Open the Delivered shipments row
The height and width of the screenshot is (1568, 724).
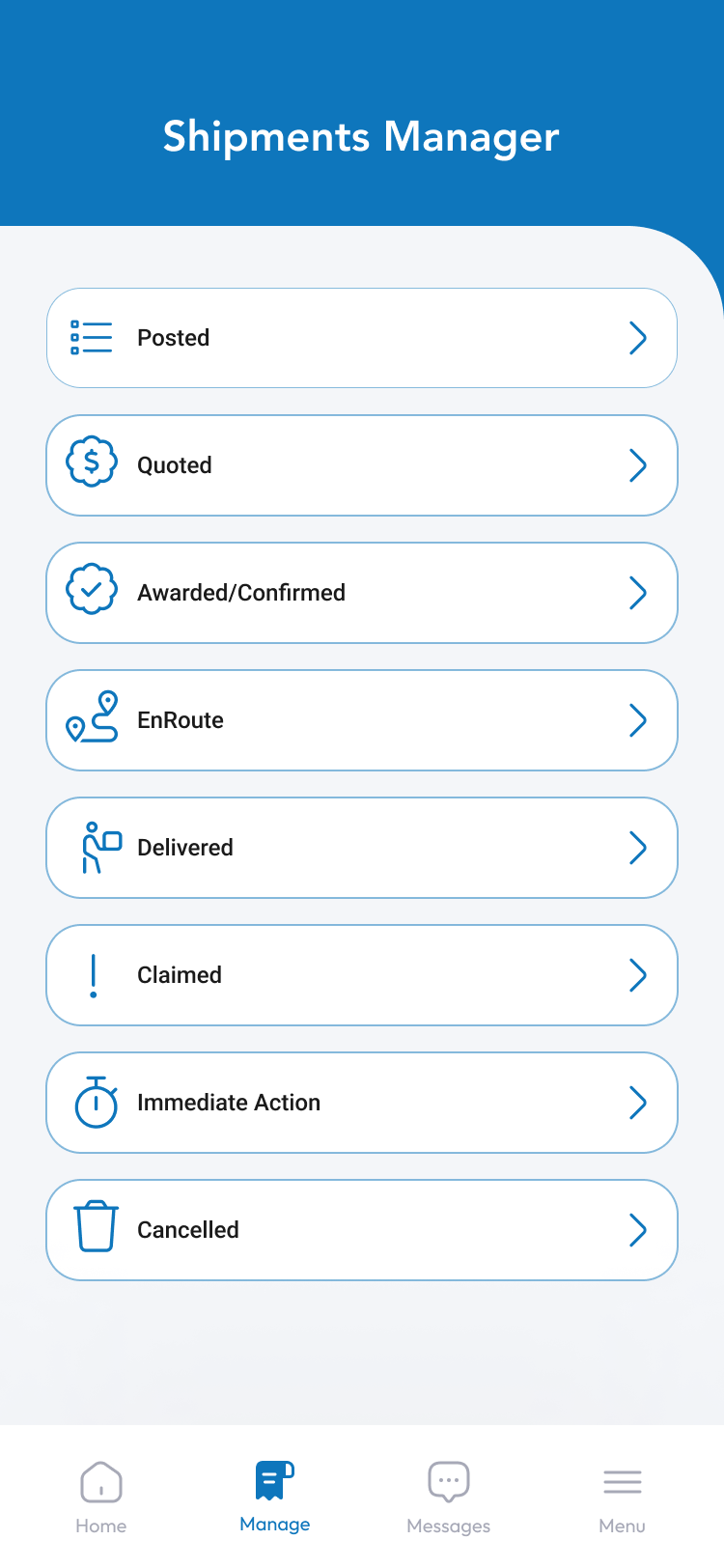(x=361, y=848)
